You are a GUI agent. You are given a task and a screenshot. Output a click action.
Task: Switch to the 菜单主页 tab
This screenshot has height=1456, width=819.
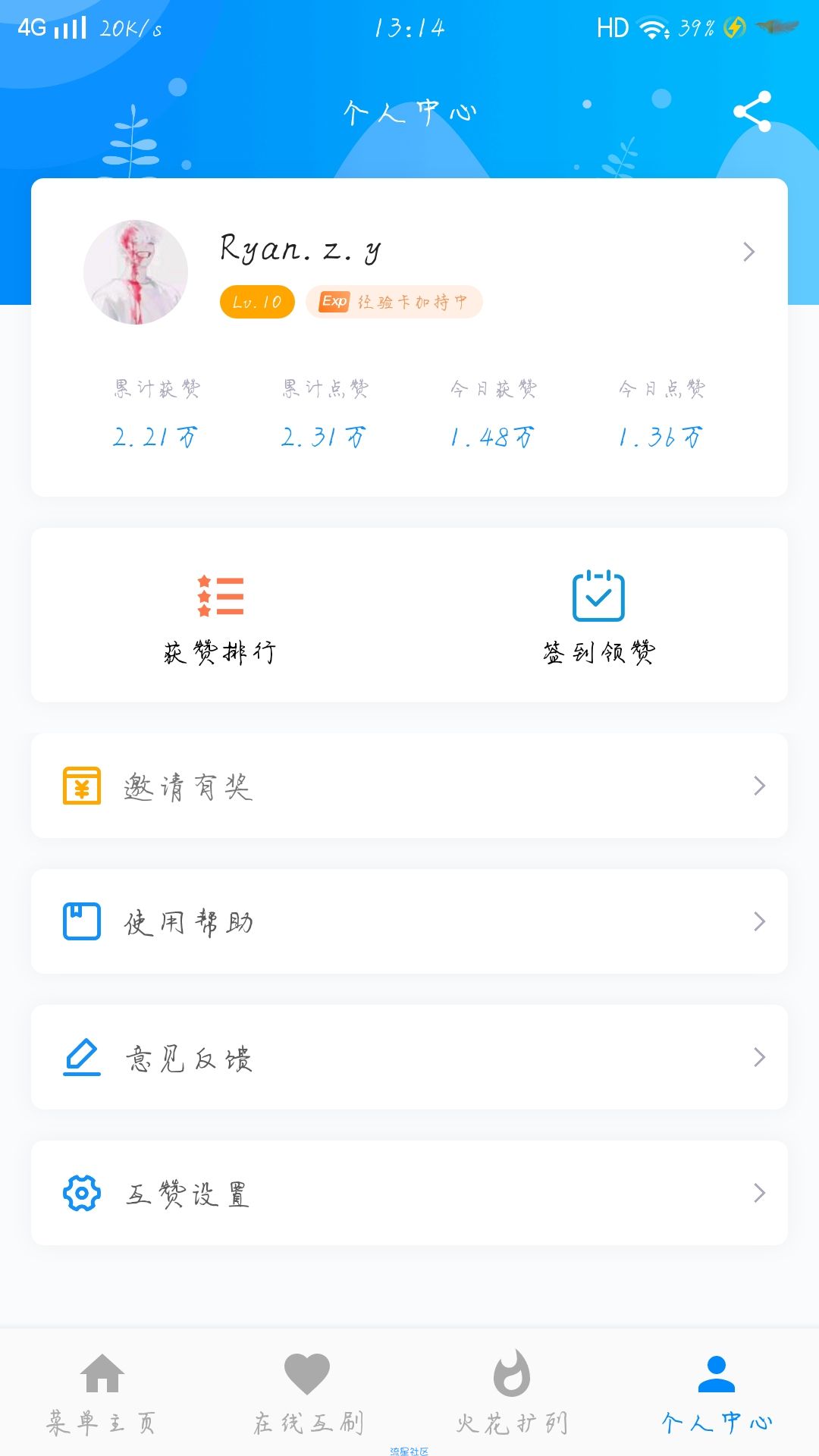[102, 1394]
